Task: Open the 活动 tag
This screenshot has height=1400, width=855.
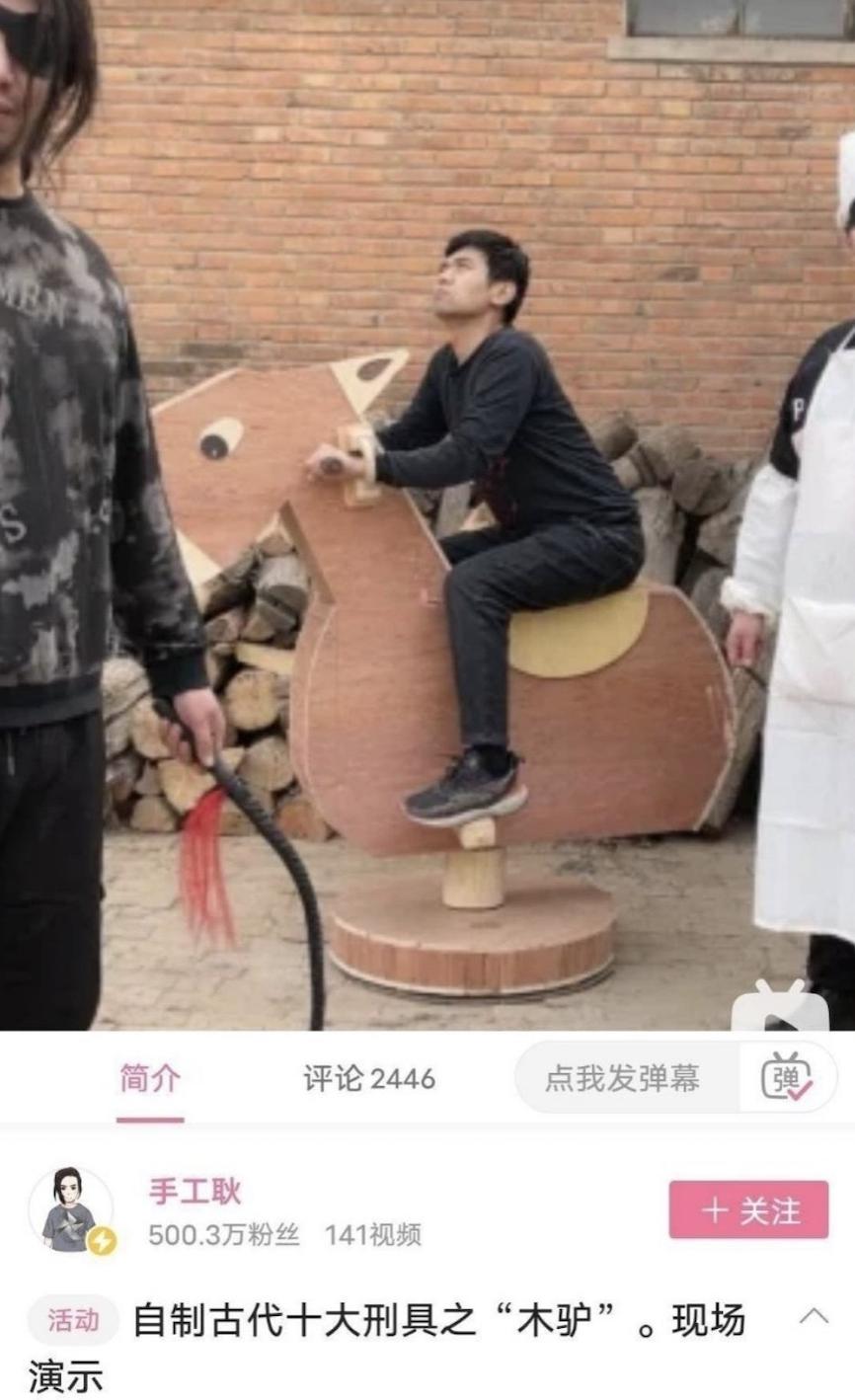Action: coord(73,1321)
